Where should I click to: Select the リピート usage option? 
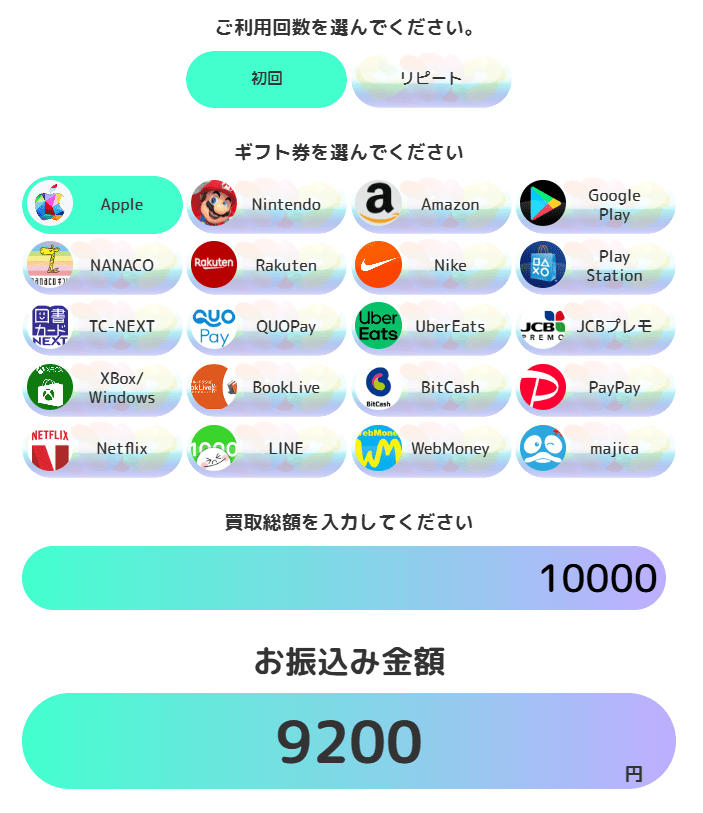(431, 79)
